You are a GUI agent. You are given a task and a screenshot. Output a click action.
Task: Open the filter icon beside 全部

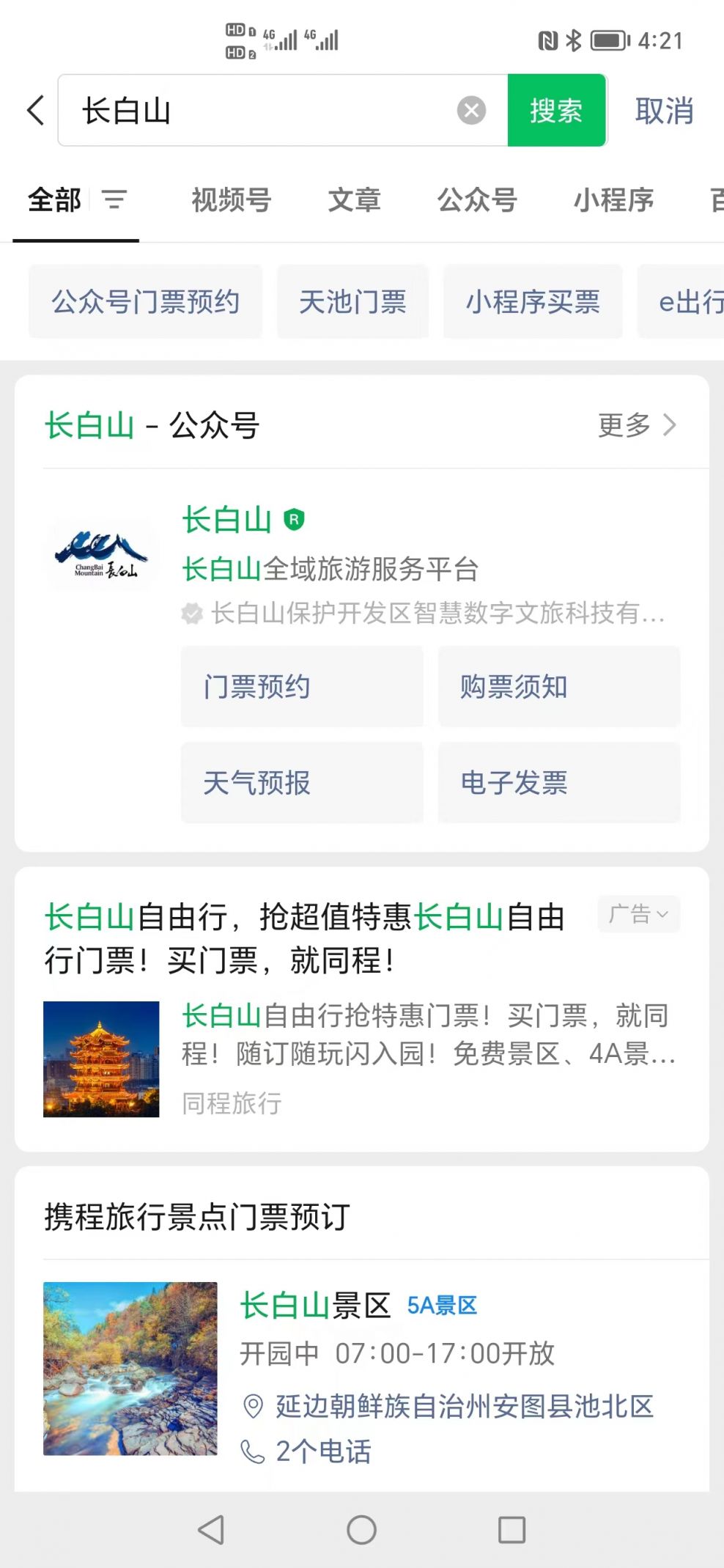click(x=114, y=199)
